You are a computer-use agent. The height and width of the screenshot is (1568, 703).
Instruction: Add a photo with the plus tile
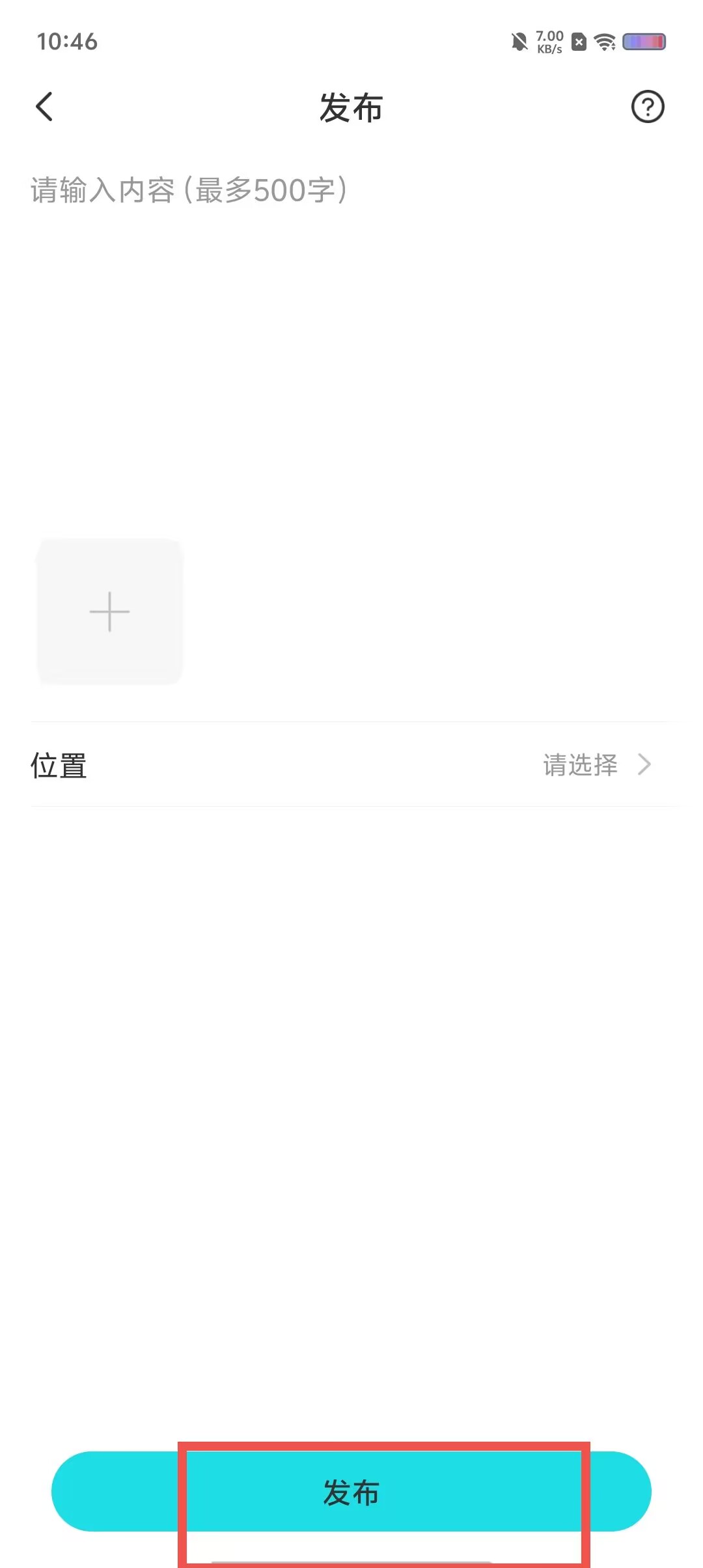point(109,611)
